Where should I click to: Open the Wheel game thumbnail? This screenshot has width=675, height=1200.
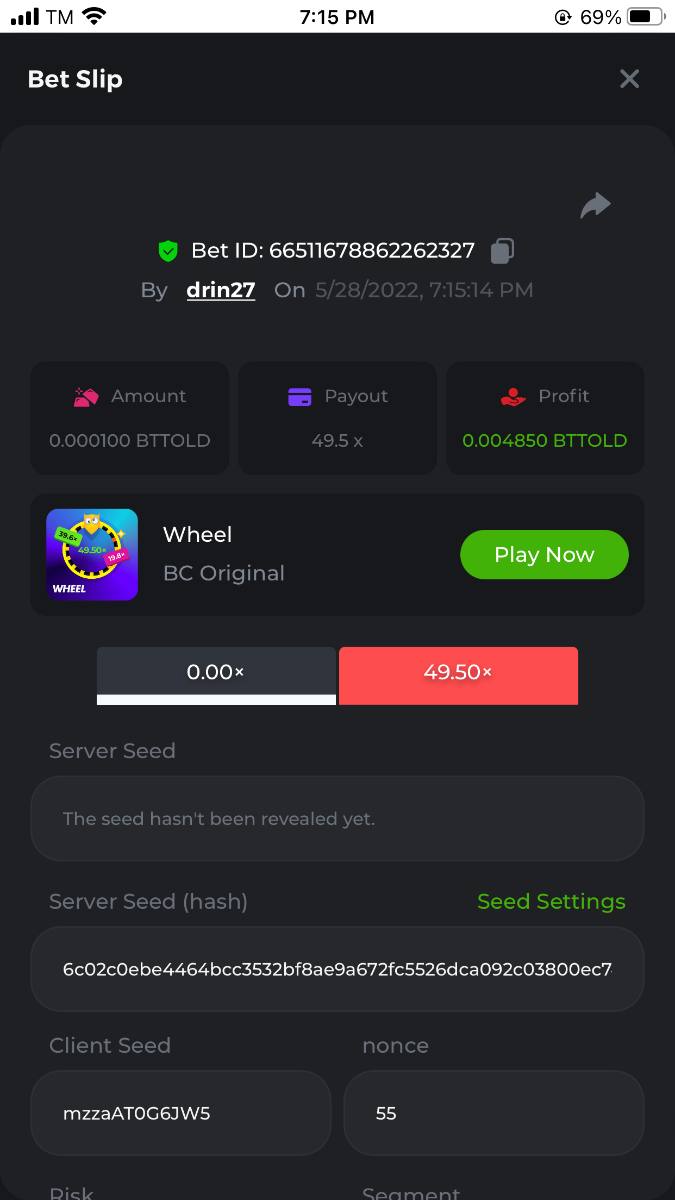[x=92, y=554]
